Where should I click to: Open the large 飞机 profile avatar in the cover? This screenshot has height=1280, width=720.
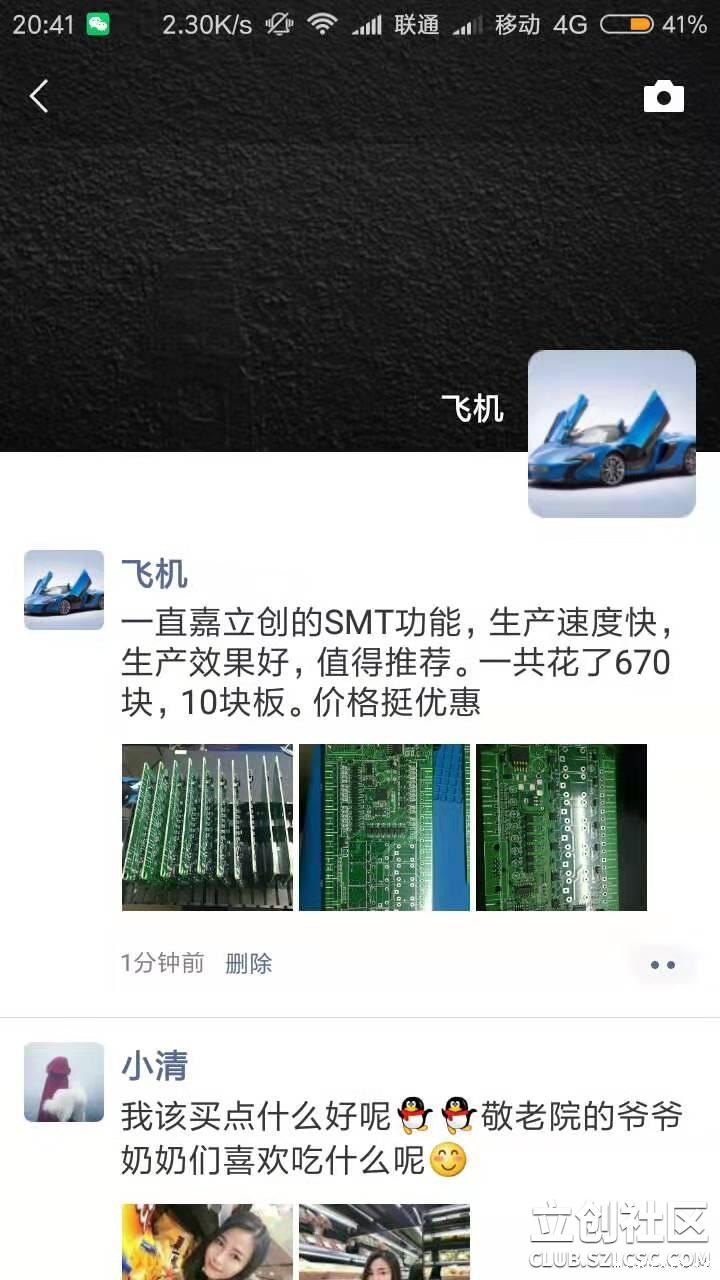(x=611, y=434)
